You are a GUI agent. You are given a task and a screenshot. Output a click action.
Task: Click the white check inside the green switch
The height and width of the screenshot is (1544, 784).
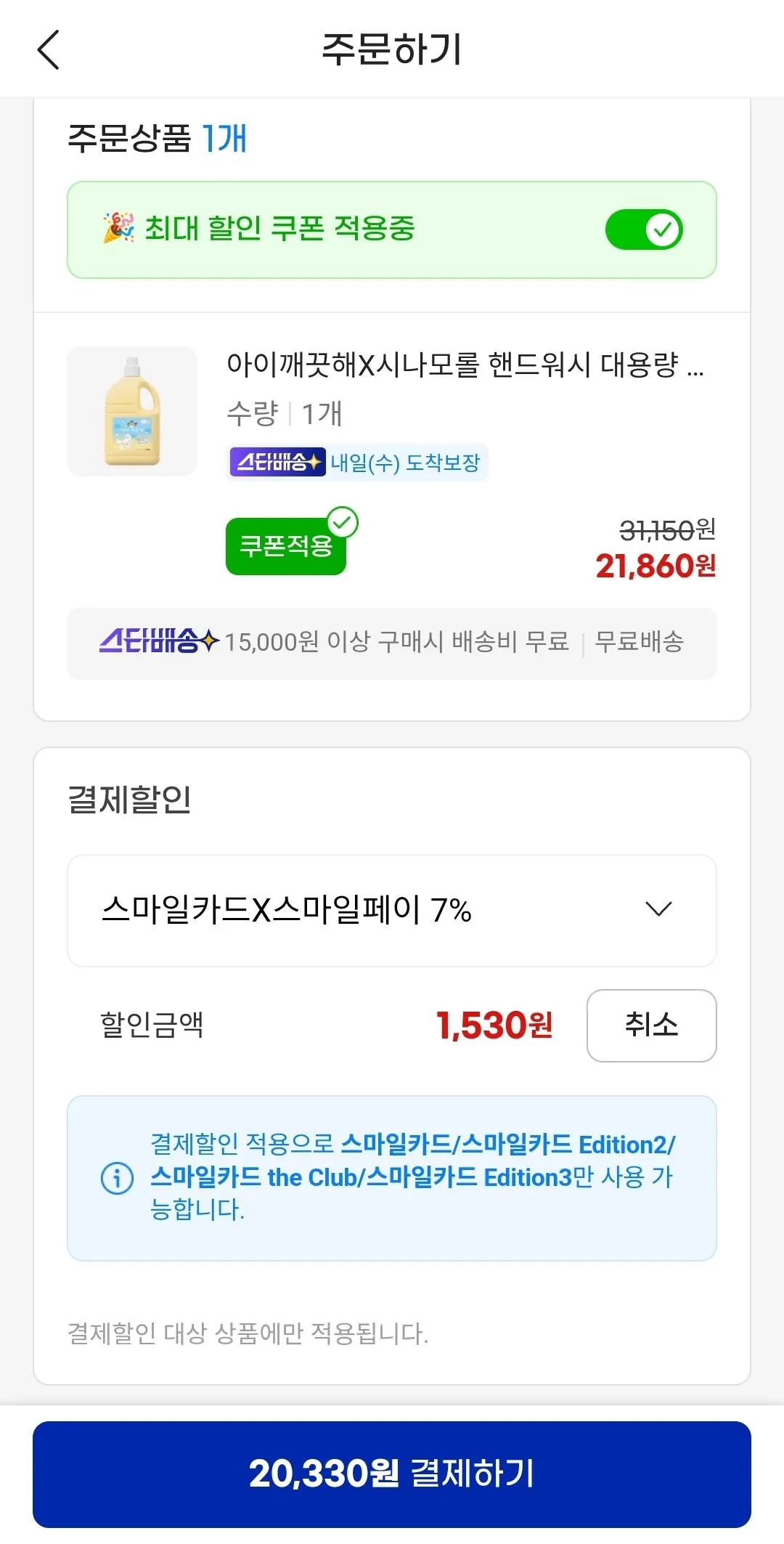click(x=661, y=229)
